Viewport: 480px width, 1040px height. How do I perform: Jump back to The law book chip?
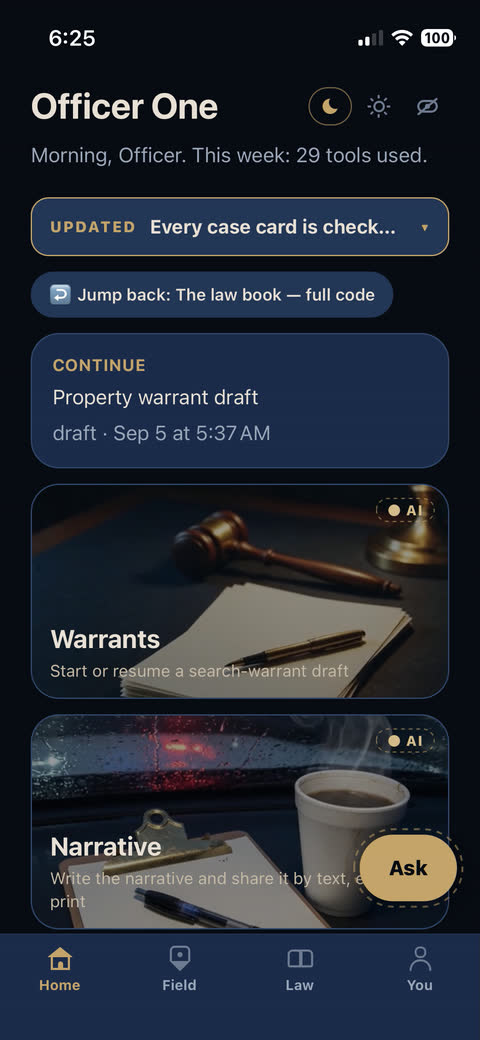[212, 294]
